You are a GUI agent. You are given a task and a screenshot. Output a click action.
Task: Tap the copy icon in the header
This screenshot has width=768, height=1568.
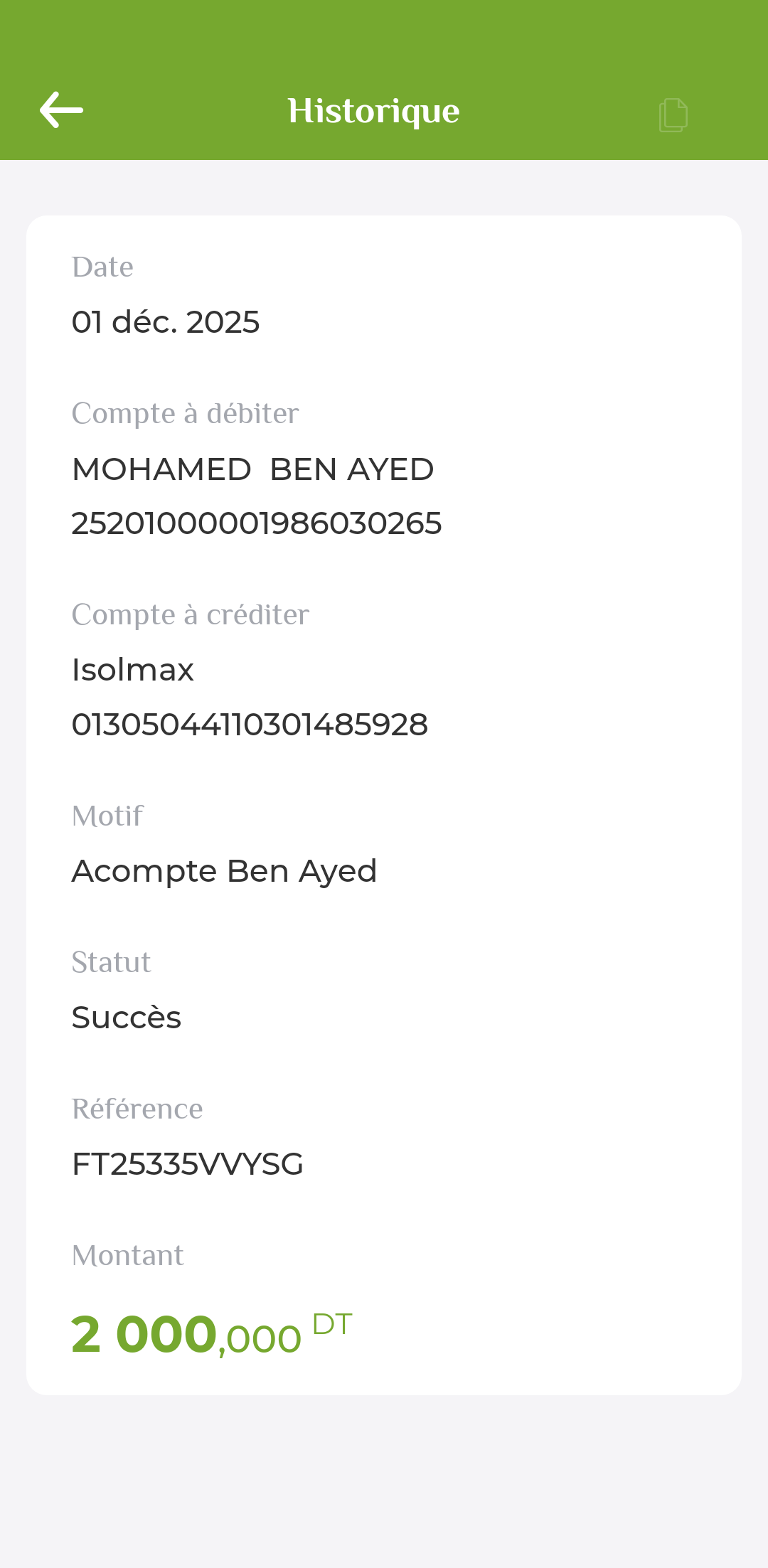tap(673, 114)
